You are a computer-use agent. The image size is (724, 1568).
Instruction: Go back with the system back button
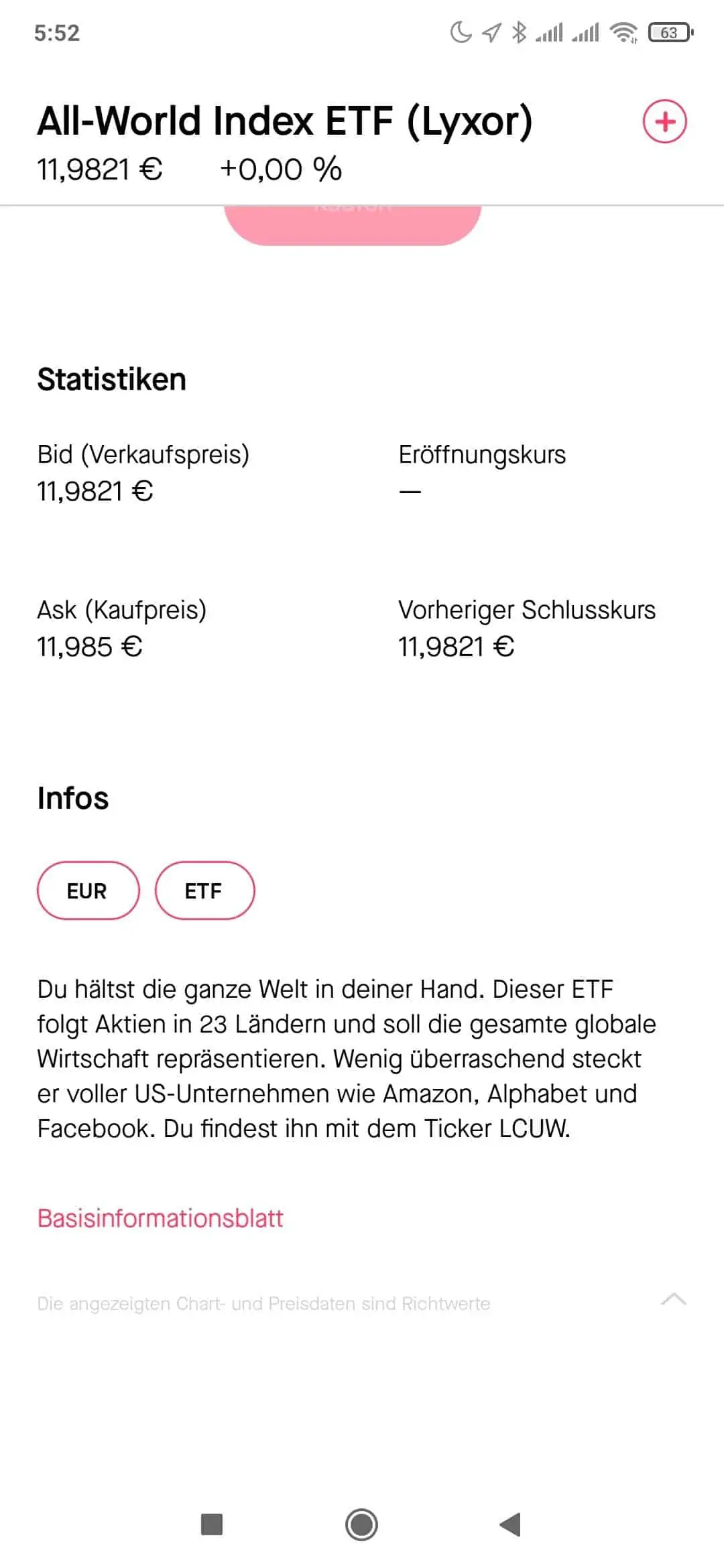pos(510,1524)
